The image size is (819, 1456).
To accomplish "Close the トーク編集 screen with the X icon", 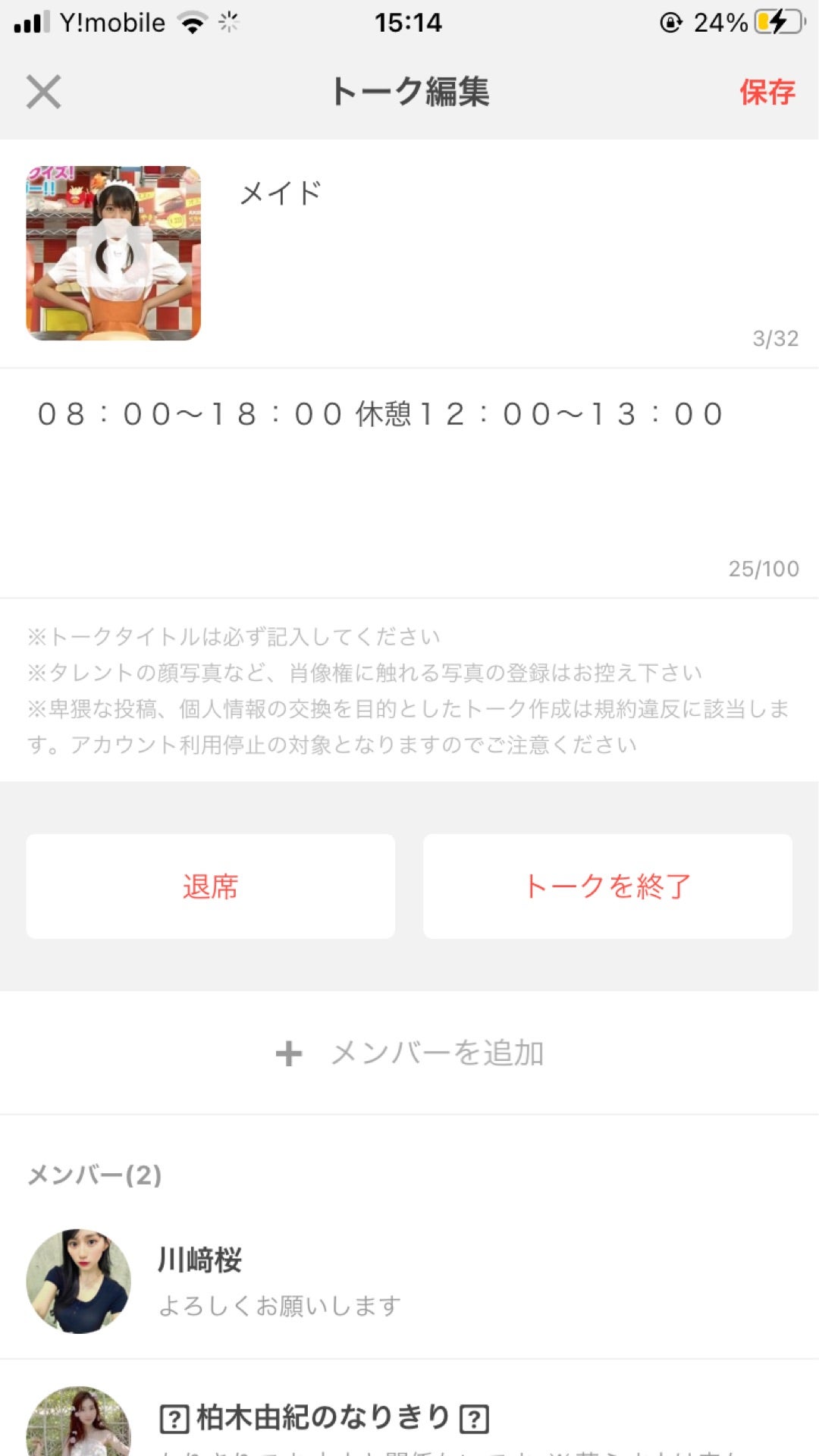I will point(43,93).
